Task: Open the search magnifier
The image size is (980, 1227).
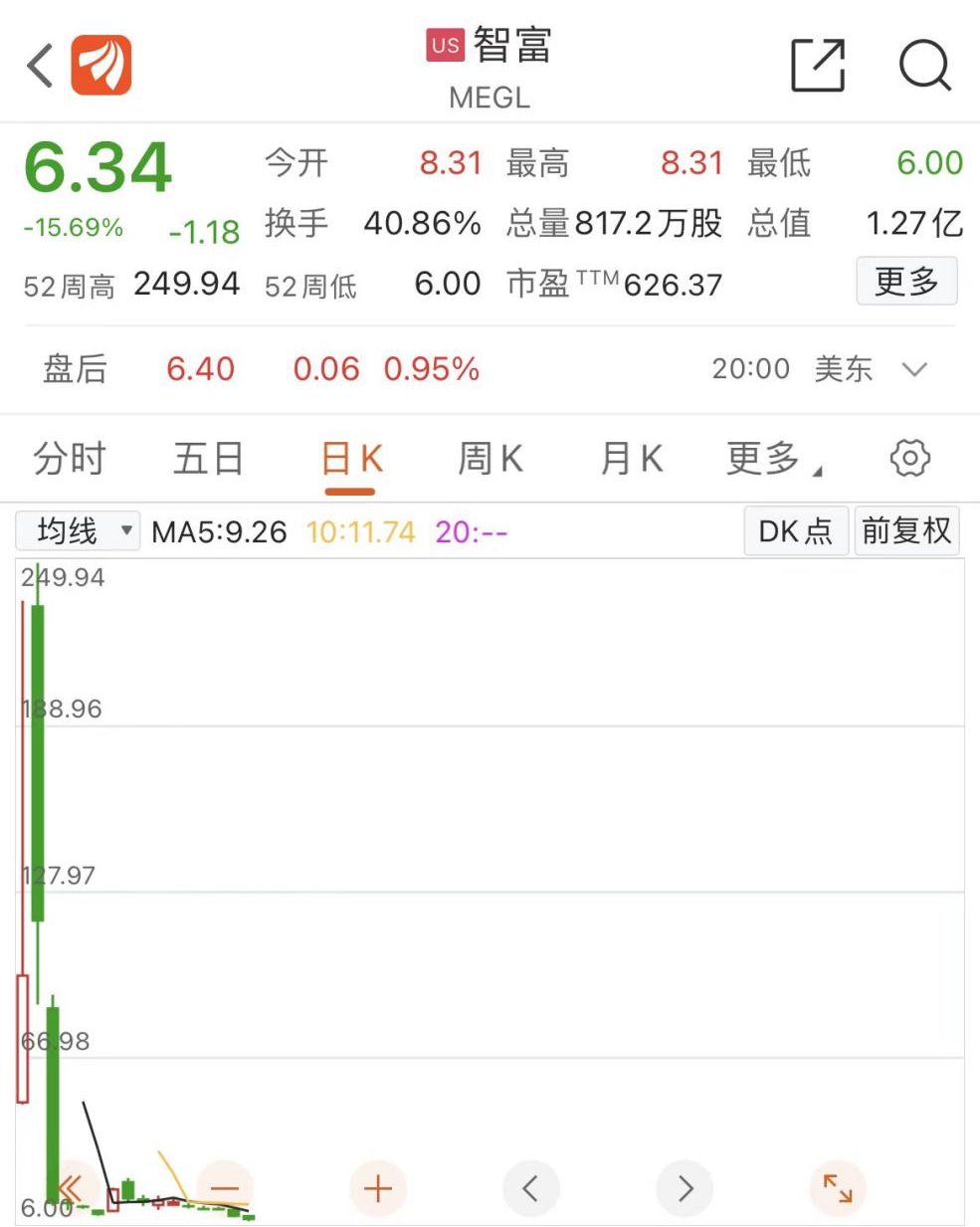Action: (x=924, y=66)
